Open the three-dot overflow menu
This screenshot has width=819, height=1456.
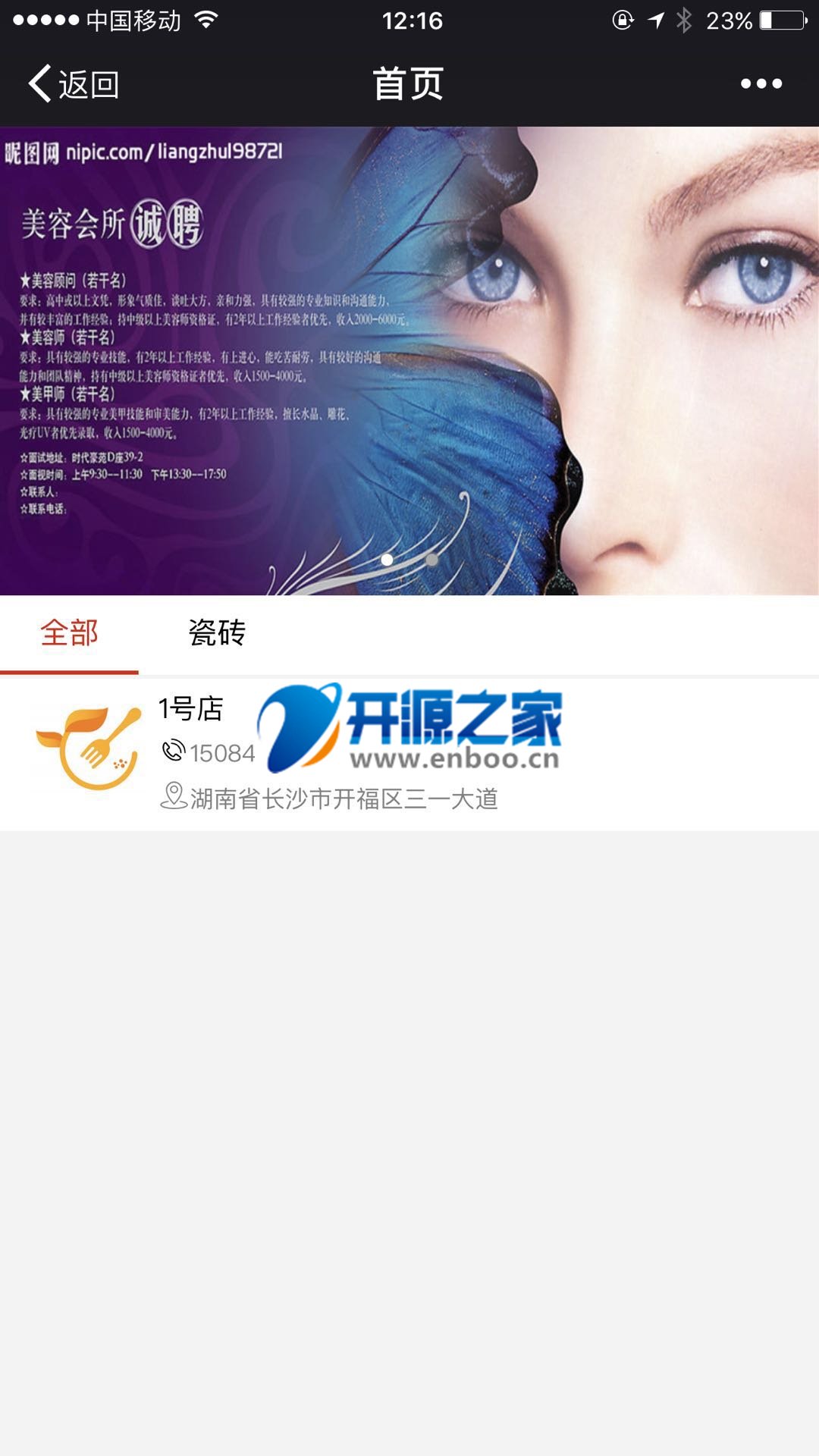761,84
